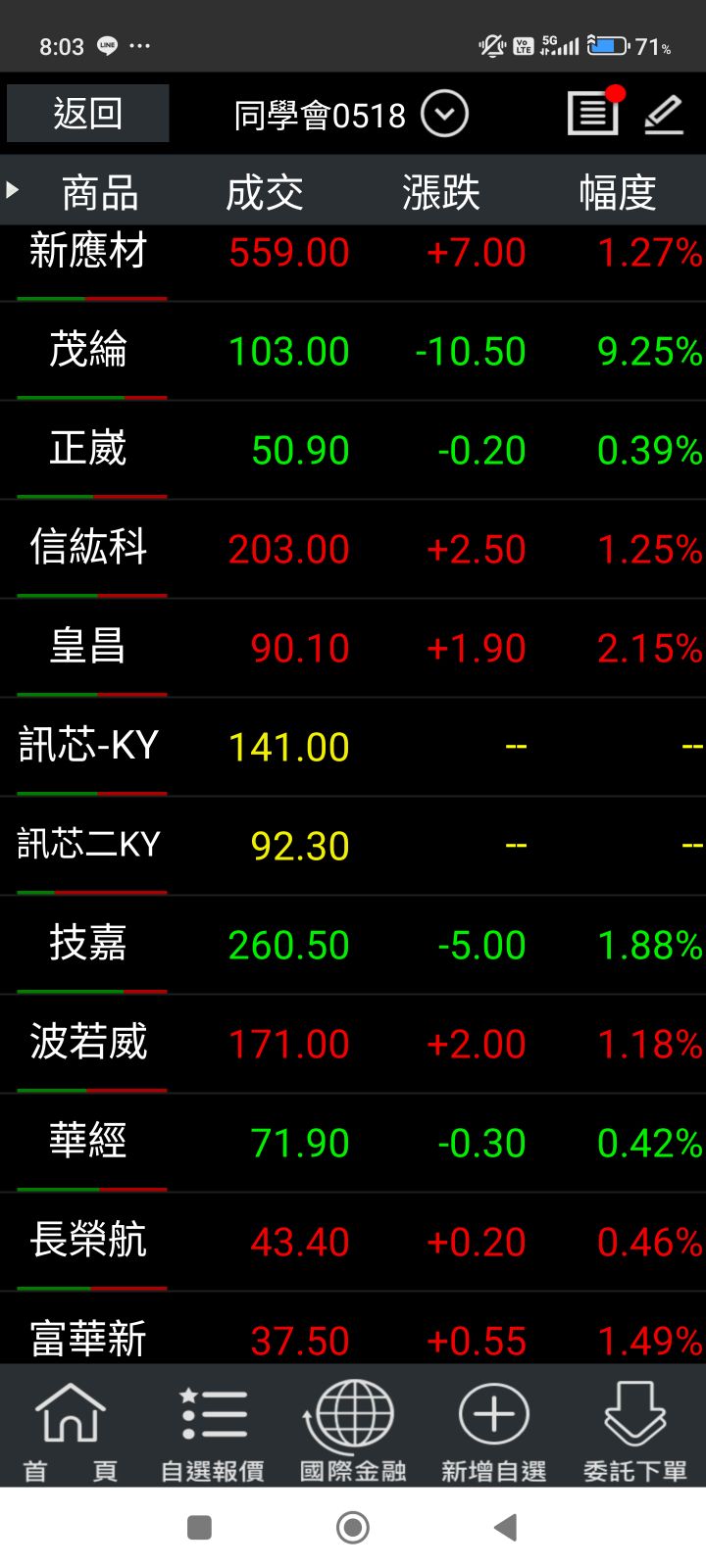Screen dimensions: 706x1568
Task: Open the 正崴 stock row
Action: point(353,450)
